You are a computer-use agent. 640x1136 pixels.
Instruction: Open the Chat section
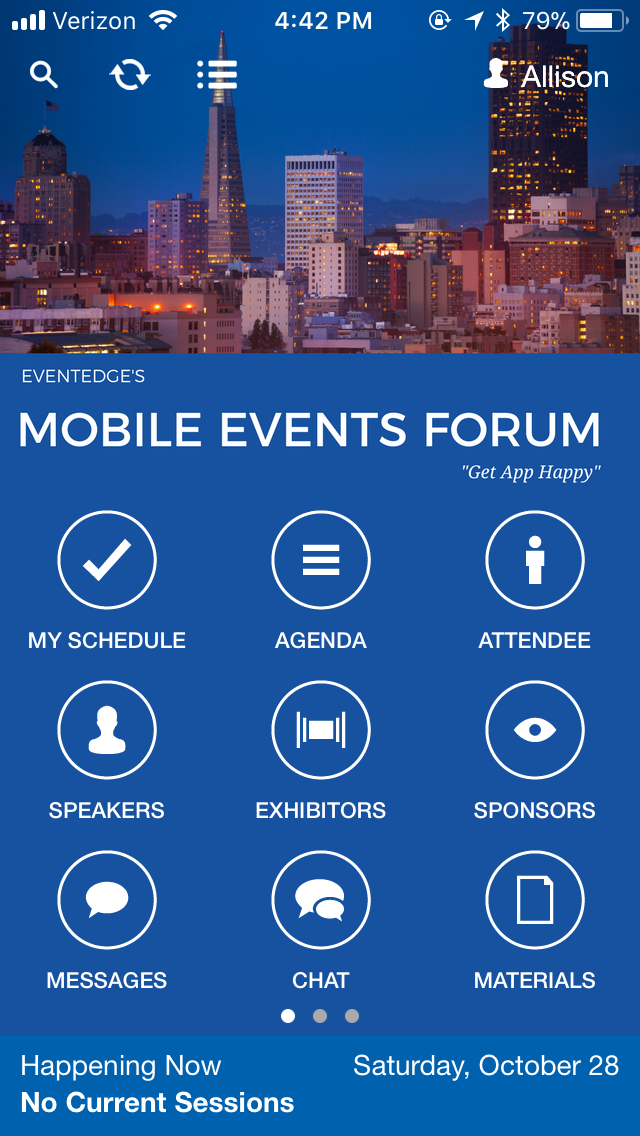pyautogui.click(x=321, y=900)
